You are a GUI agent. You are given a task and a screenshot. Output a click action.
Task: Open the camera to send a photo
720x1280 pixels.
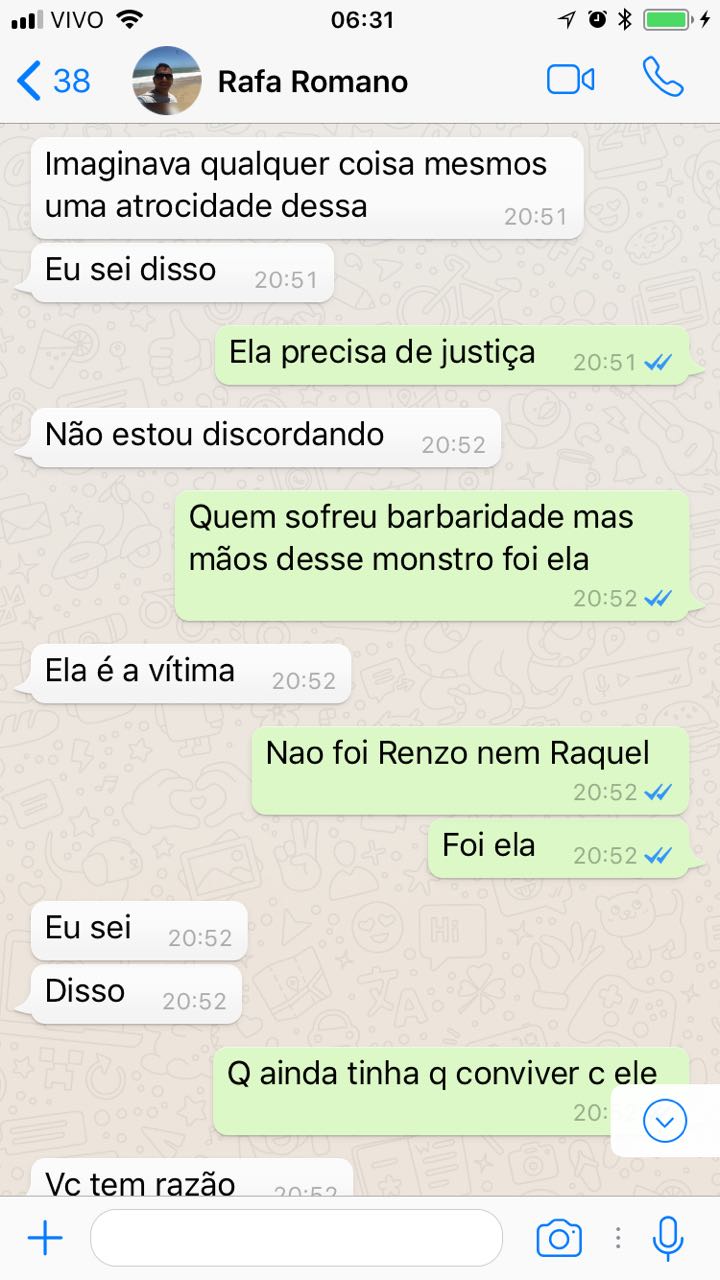click(x=559, y=1239)
